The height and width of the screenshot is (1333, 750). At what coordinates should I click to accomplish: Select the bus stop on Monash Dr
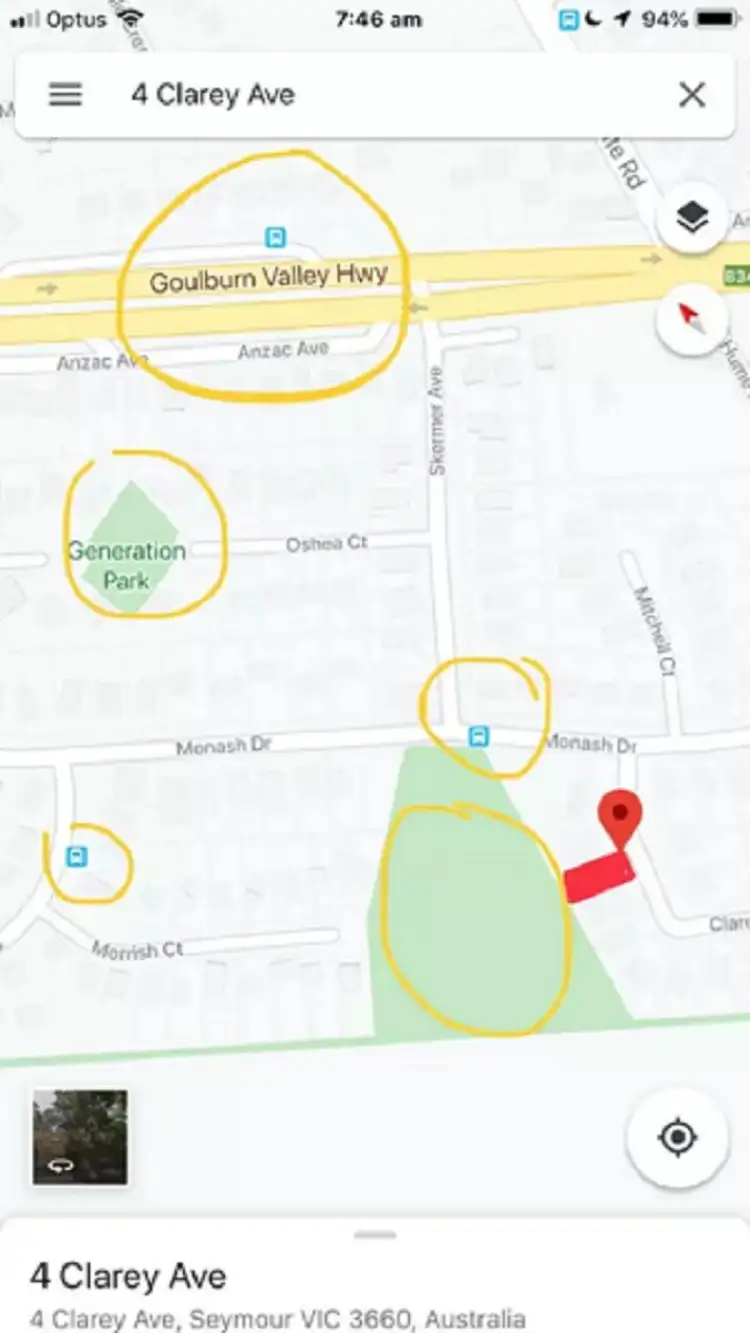point(479,737)
